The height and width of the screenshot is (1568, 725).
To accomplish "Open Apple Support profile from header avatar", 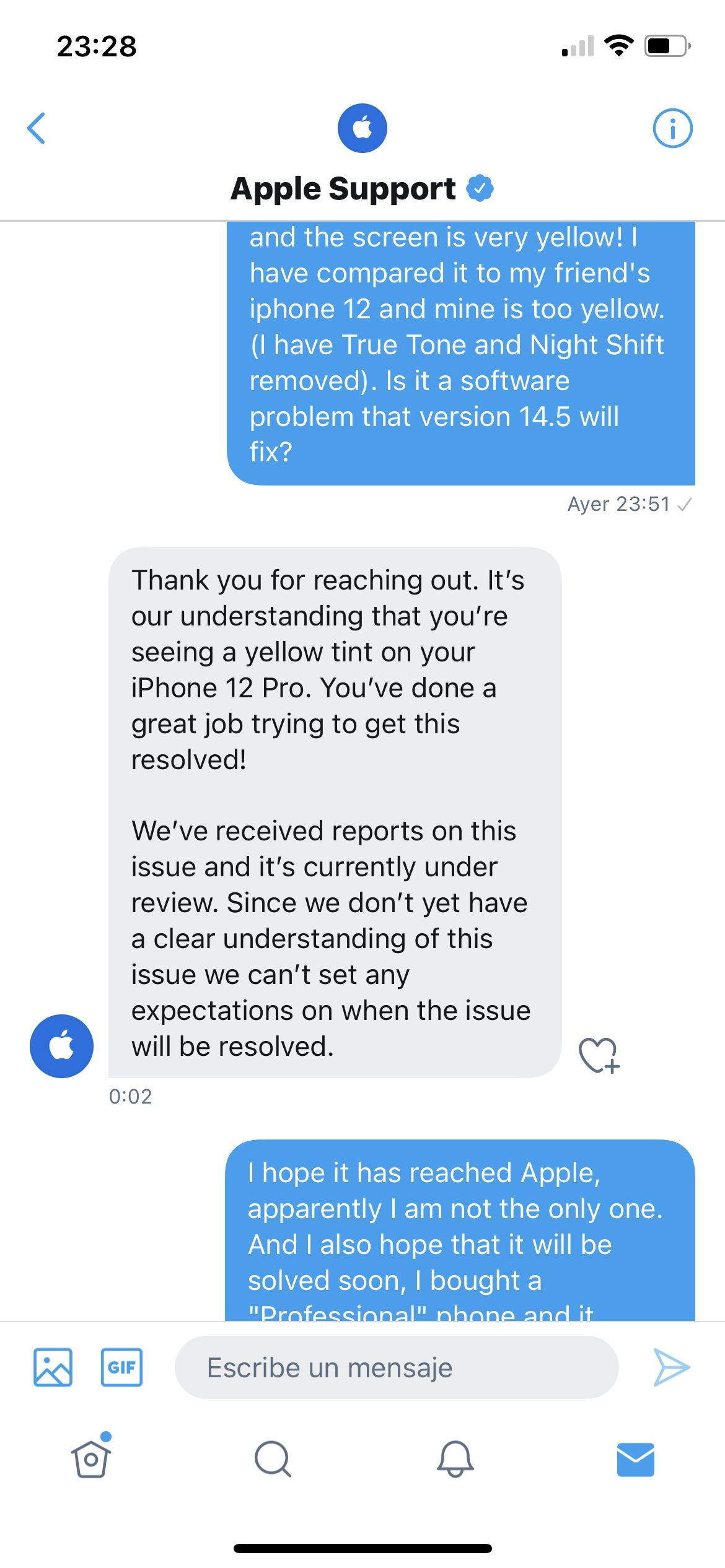I will 362,128.
